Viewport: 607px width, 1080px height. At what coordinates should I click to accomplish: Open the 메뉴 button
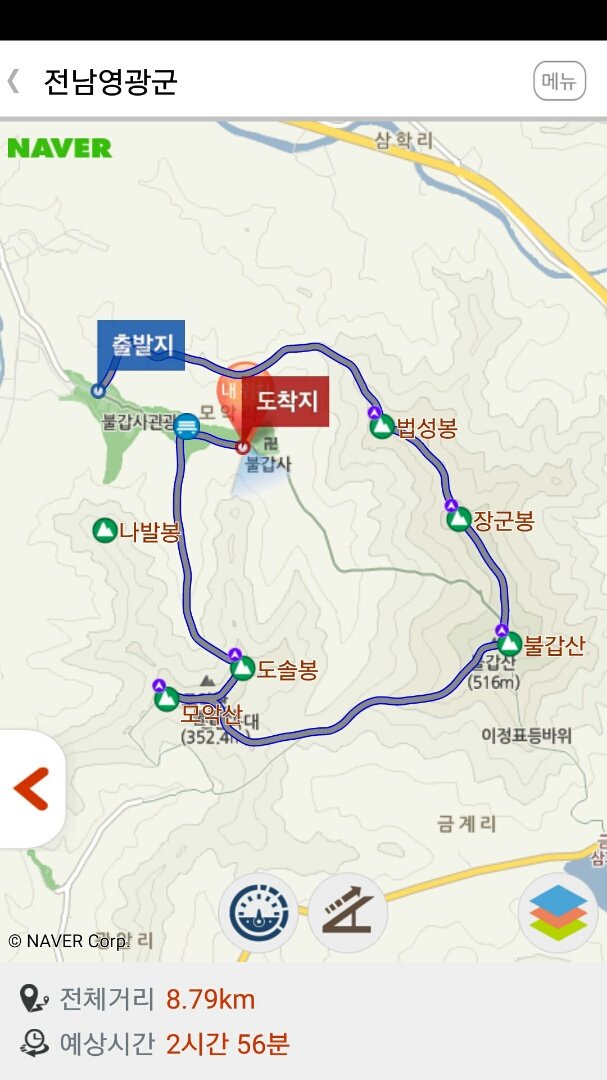(x=559, y=81)
